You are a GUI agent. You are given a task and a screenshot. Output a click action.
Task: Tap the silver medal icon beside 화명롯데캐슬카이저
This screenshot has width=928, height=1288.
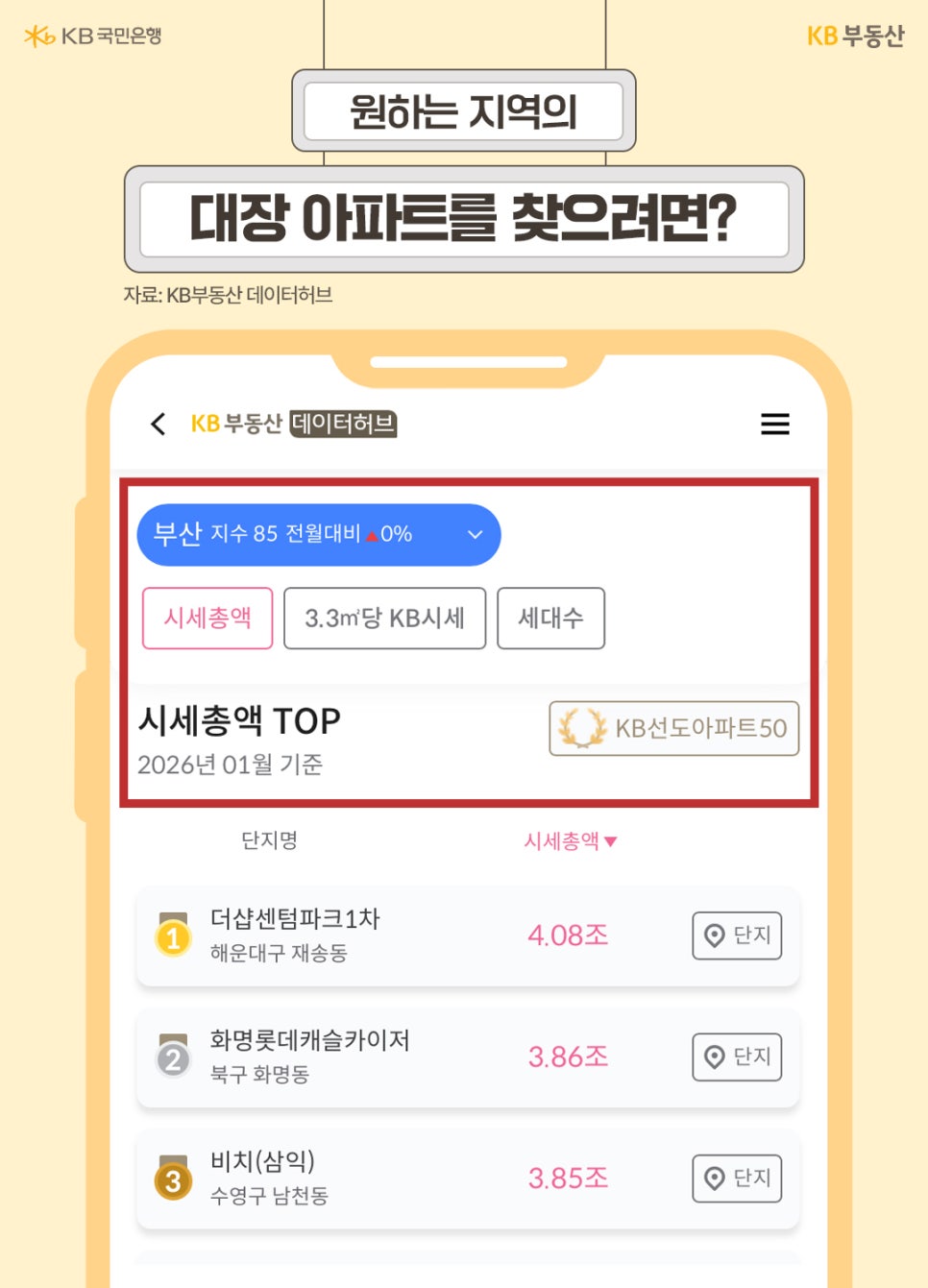click(x=171, y=1057)
